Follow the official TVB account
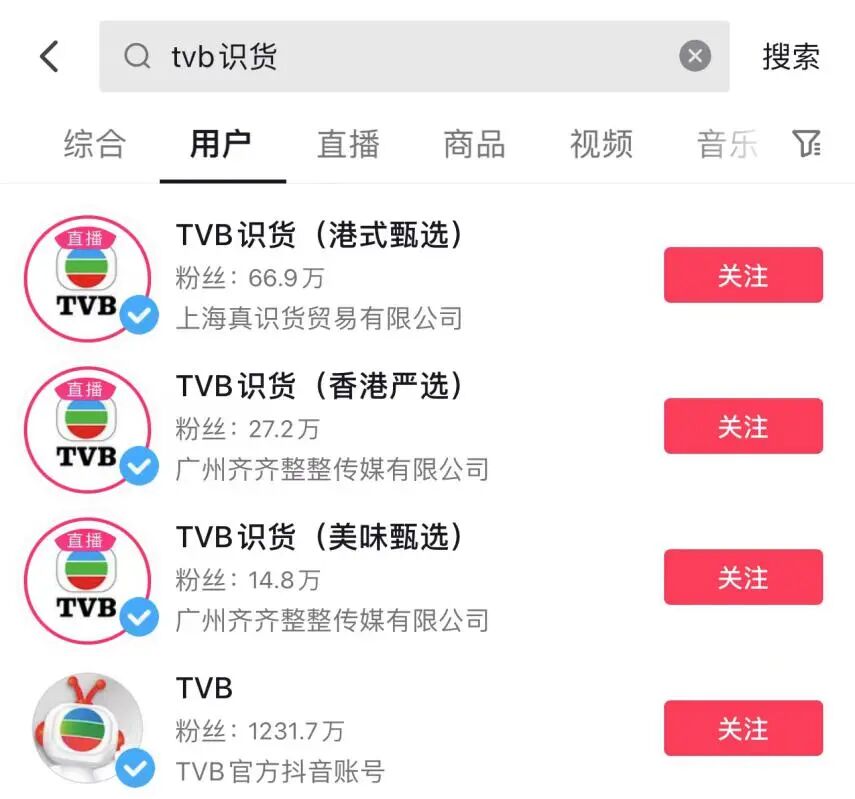 click(743, 728)
